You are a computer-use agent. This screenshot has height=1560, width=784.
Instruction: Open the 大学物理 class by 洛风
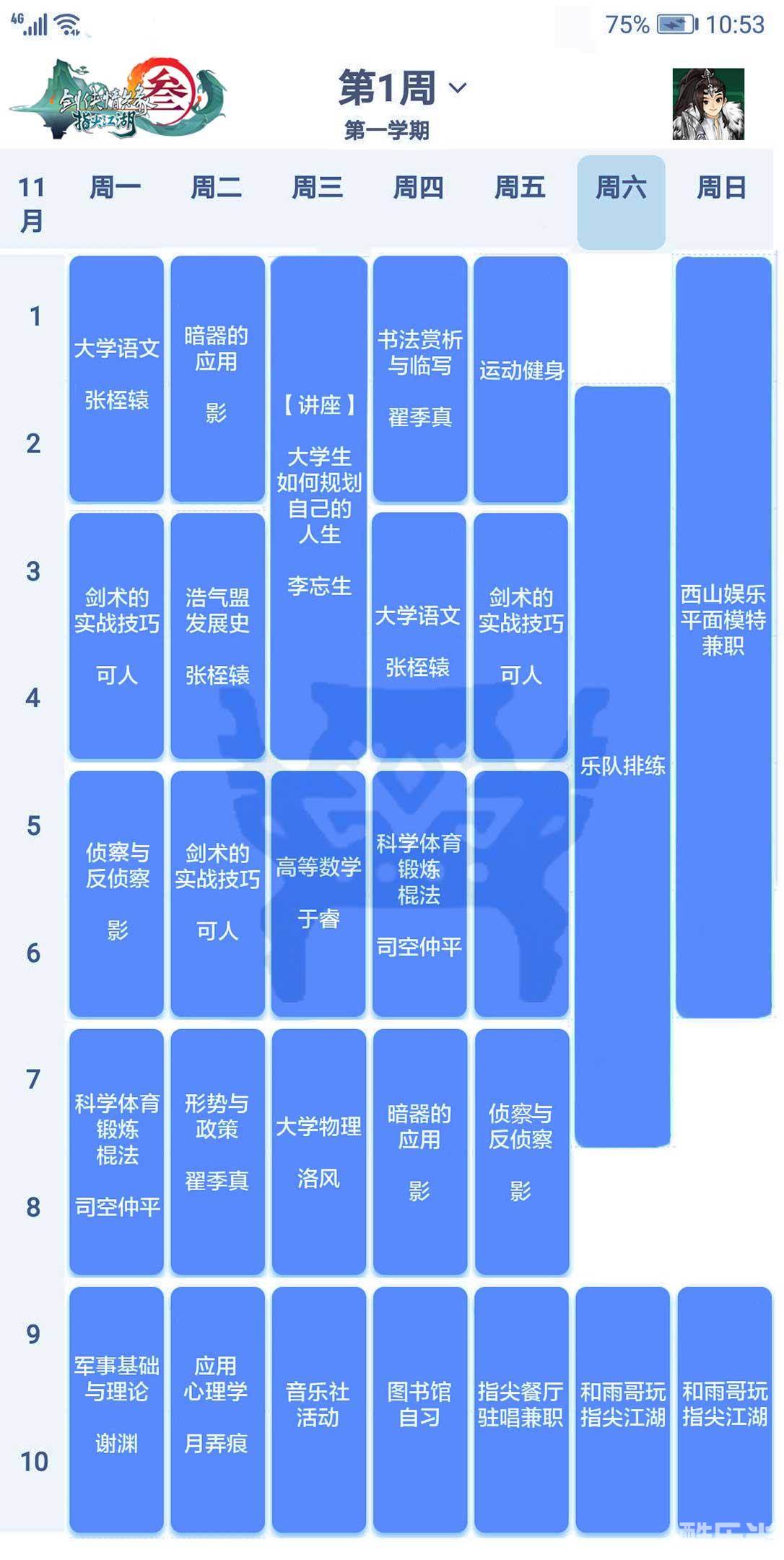[x=318, y=1151]
